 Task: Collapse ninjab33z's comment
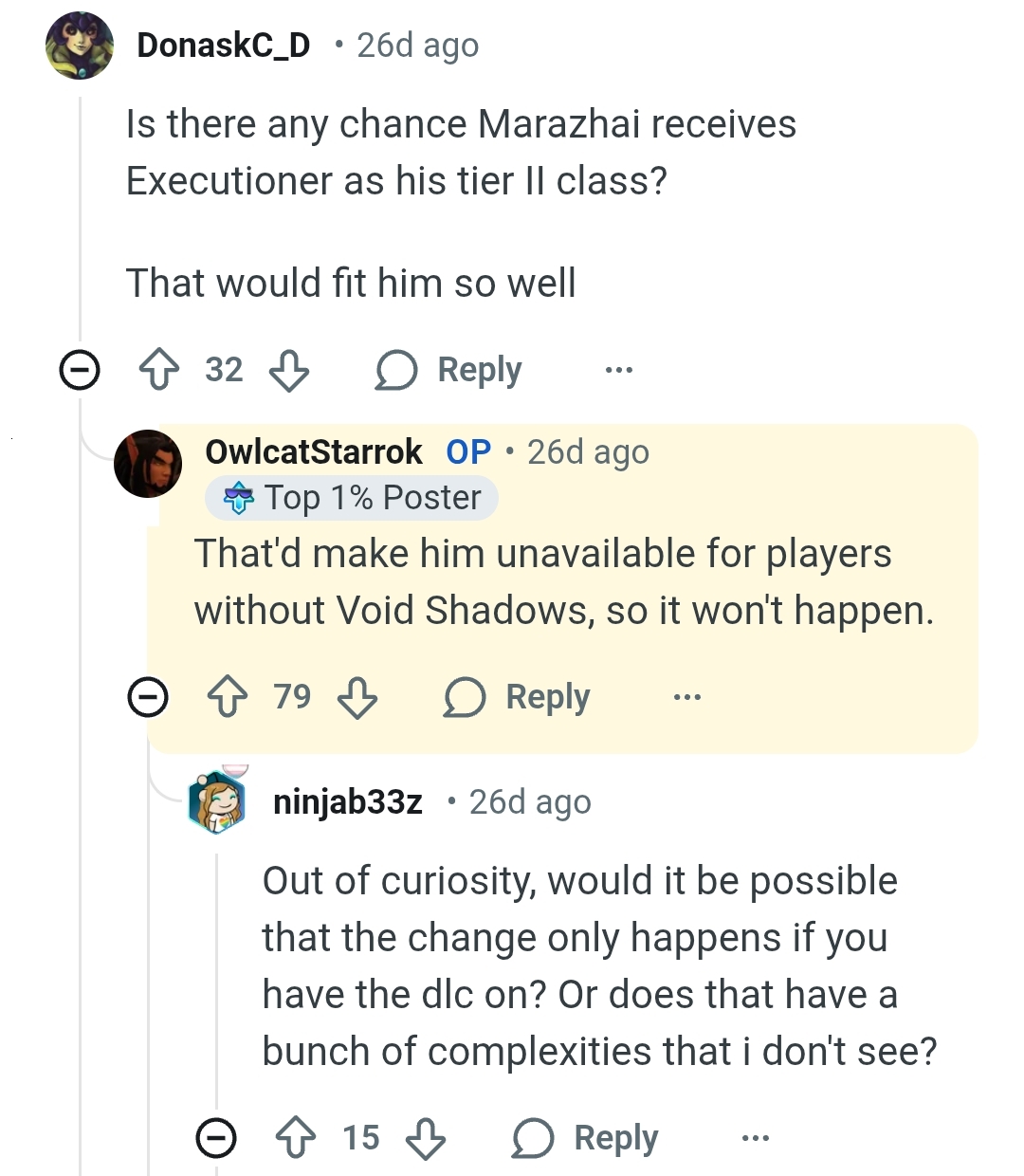tap(216, 1137)
